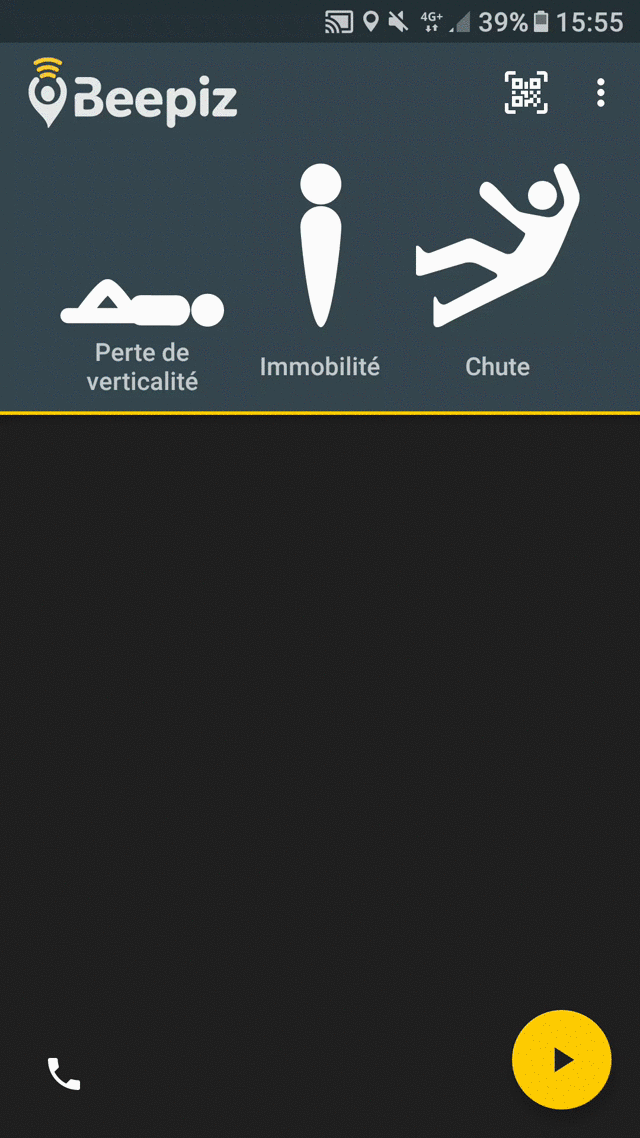This screenshot has height=1138, width=640.
Task: Tap the phone call icon
Action: click(64, 1074)
